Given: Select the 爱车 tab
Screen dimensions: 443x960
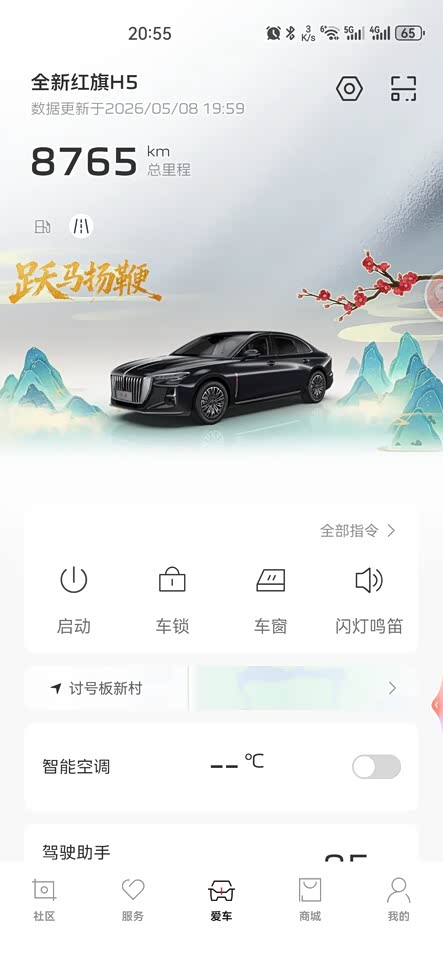Looking at the screenshot, I should click(222, 900).
